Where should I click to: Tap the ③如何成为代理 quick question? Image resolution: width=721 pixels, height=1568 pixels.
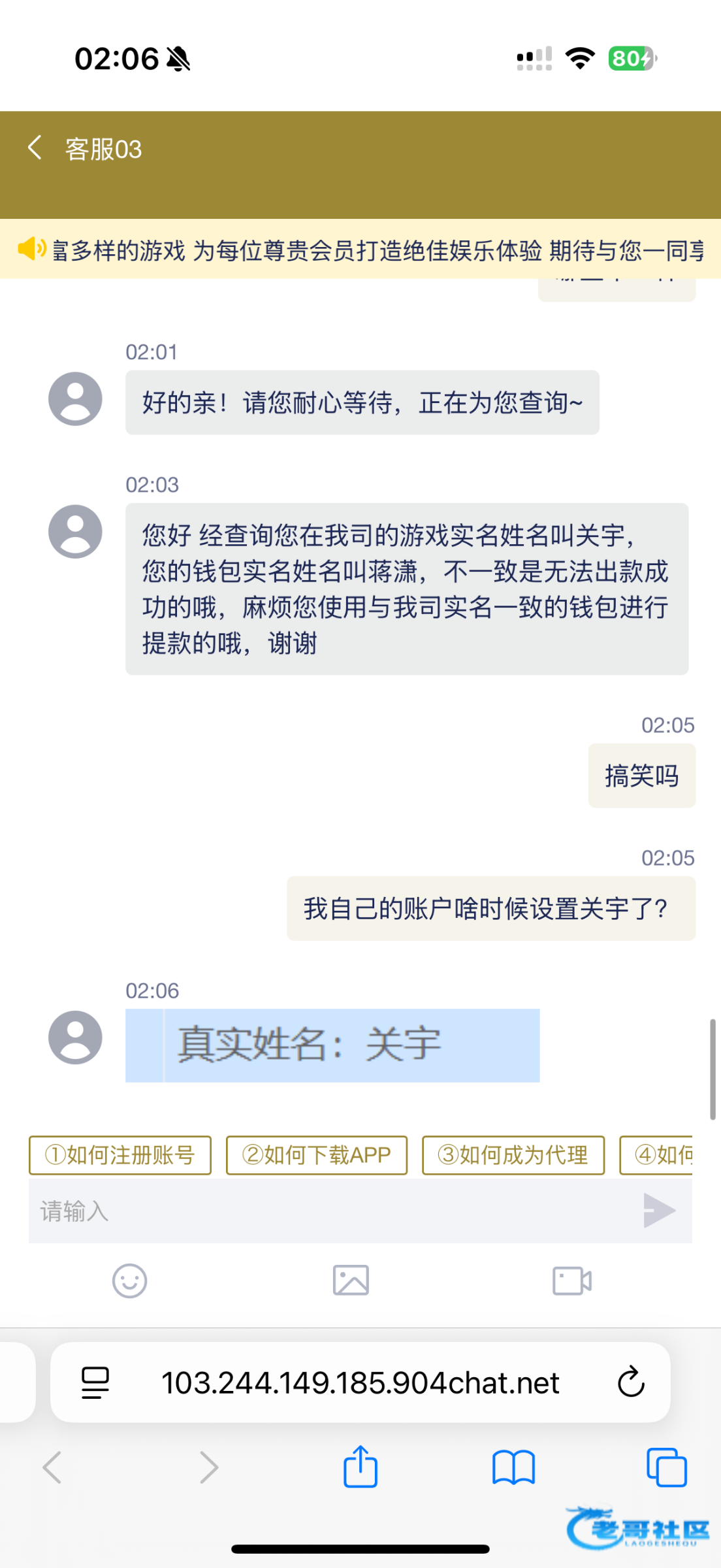click(x=513, y=1155)
